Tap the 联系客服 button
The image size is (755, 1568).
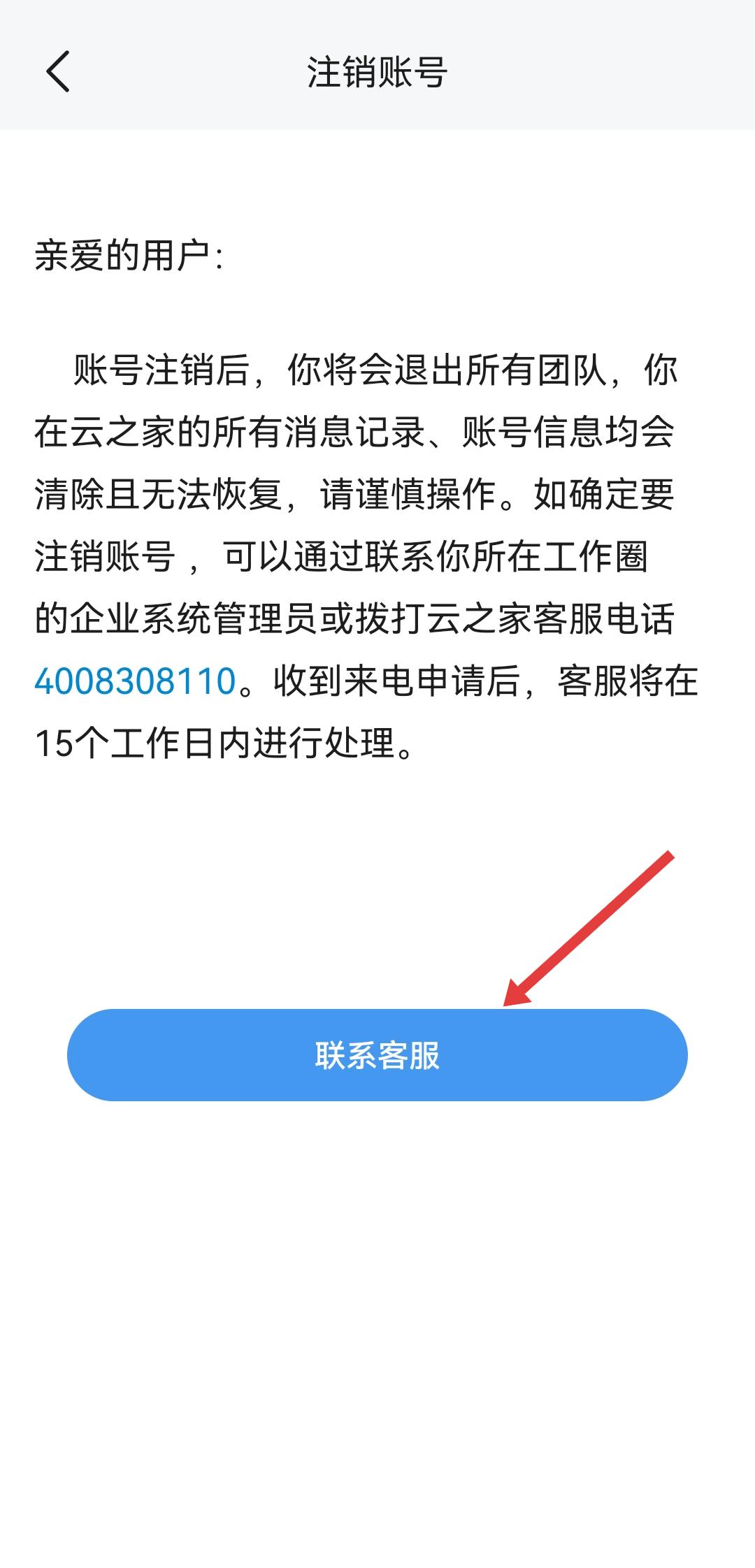[x=377, y=1055]
